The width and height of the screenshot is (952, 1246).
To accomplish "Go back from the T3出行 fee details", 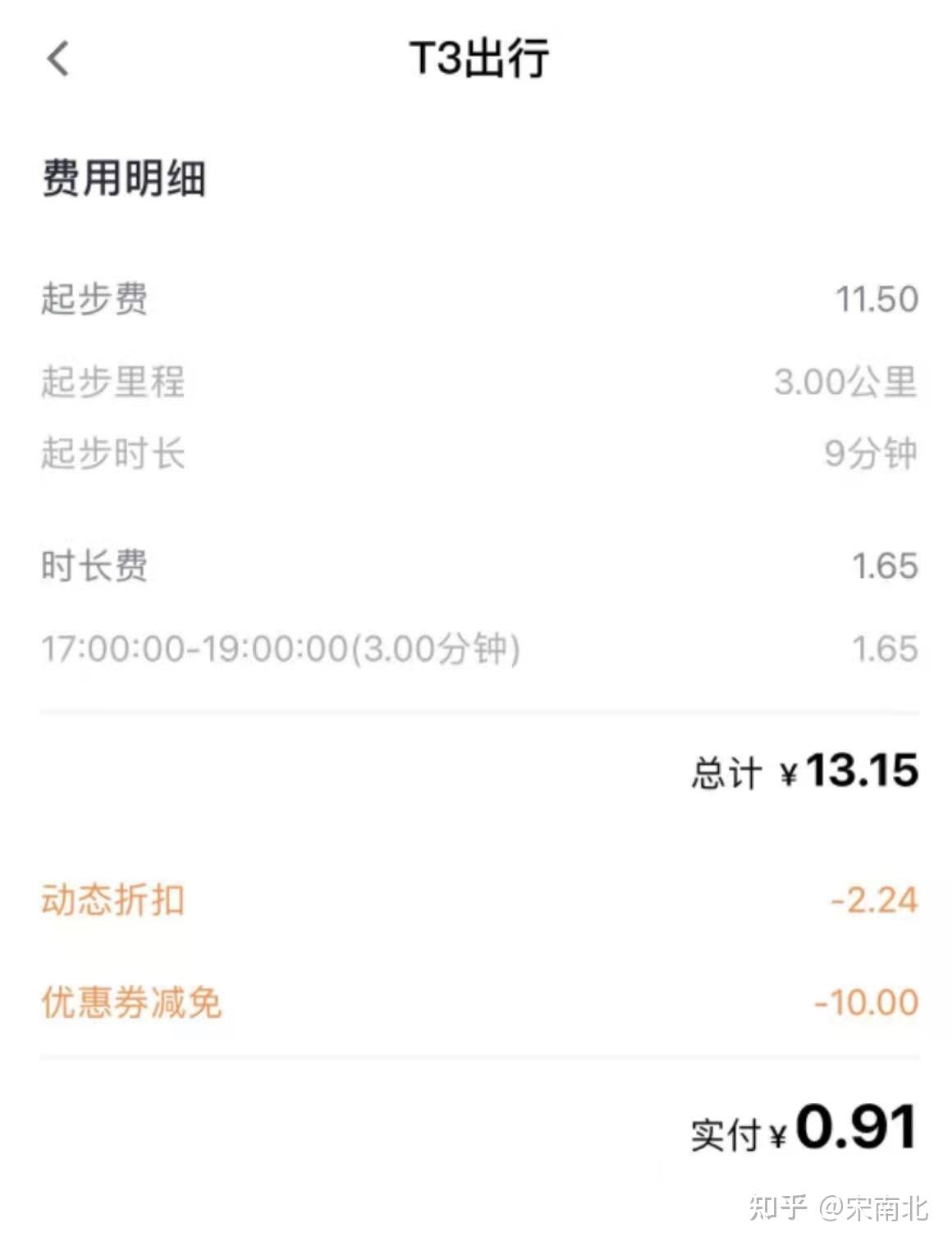I will click(x=58, y=59).
